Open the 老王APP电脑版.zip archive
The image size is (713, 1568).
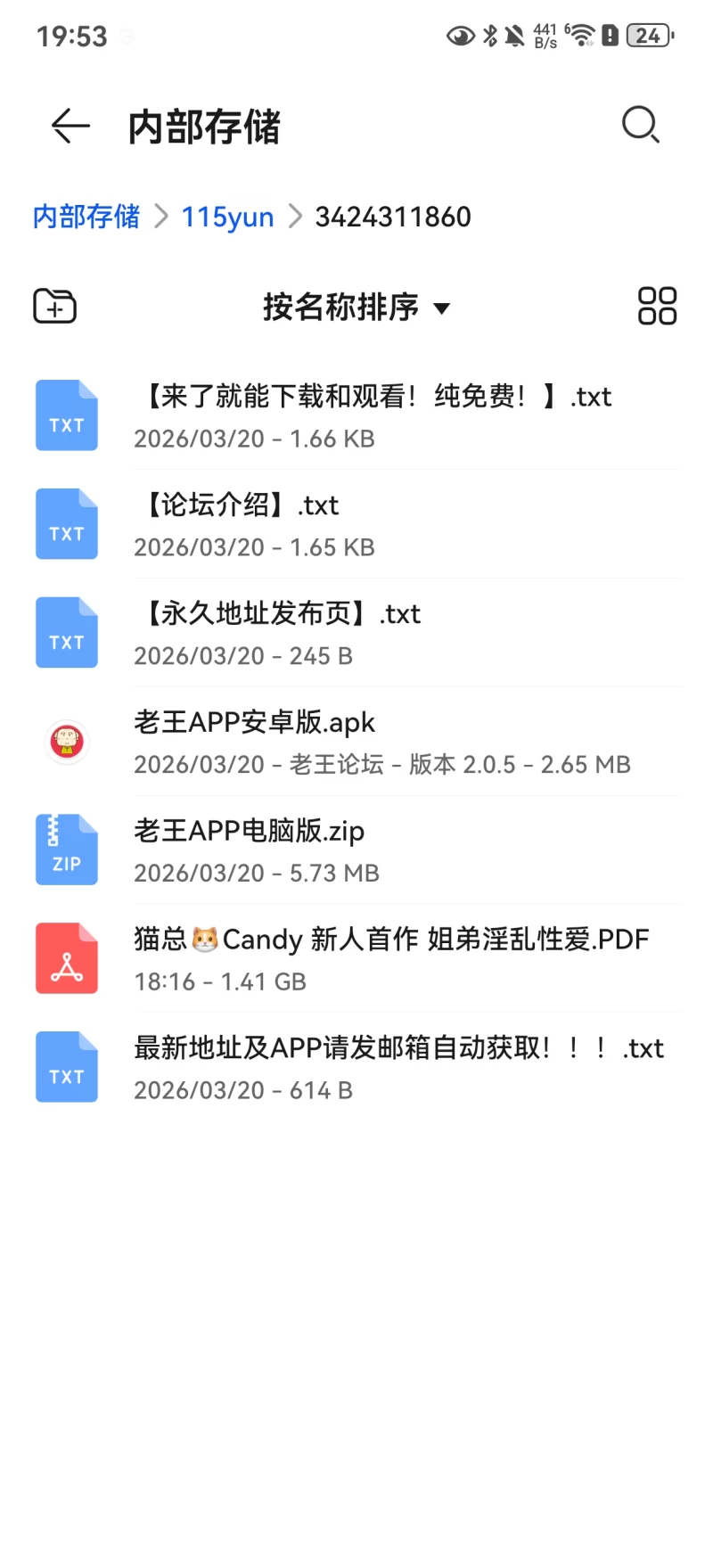pyautogui.click(x=356, y=850)
